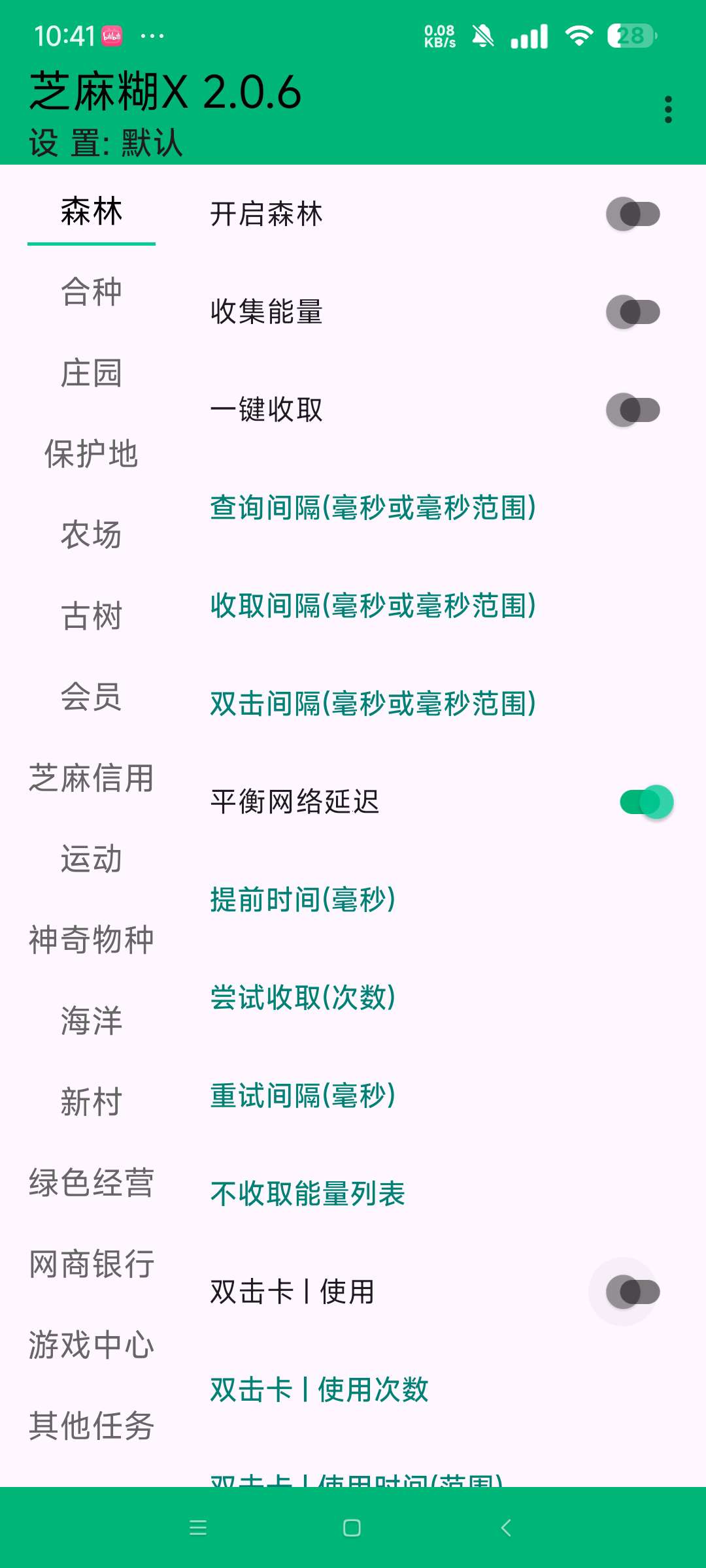Enable the 开启森林 switch
The width and height of the screenshot is (706, 1568).
(x=633, y=214)
